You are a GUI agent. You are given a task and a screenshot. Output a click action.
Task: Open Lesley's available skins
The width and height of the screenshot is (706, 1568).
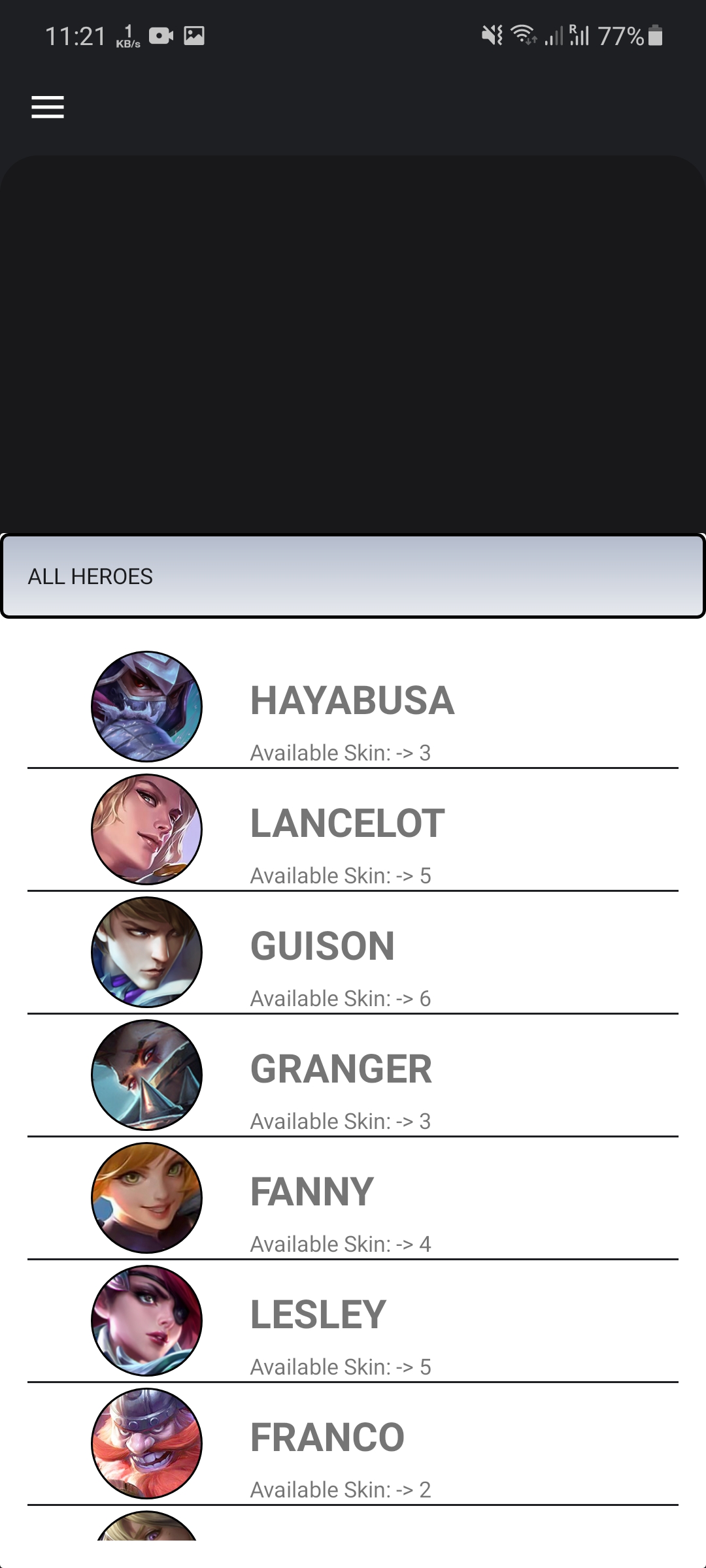(353, 1321)
